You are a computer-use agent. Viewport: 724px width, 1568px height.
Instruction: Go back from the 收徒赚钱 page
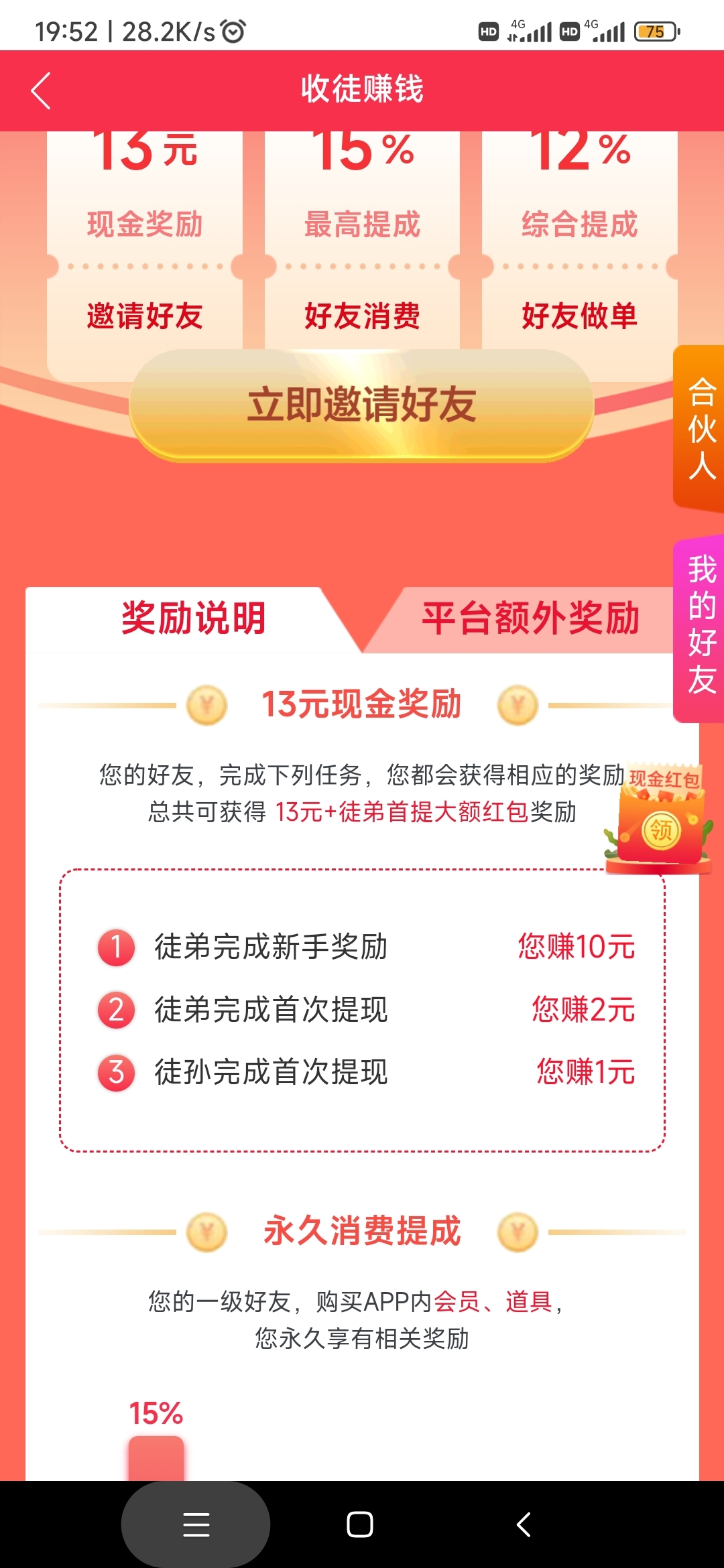click(x=42, y=91)
